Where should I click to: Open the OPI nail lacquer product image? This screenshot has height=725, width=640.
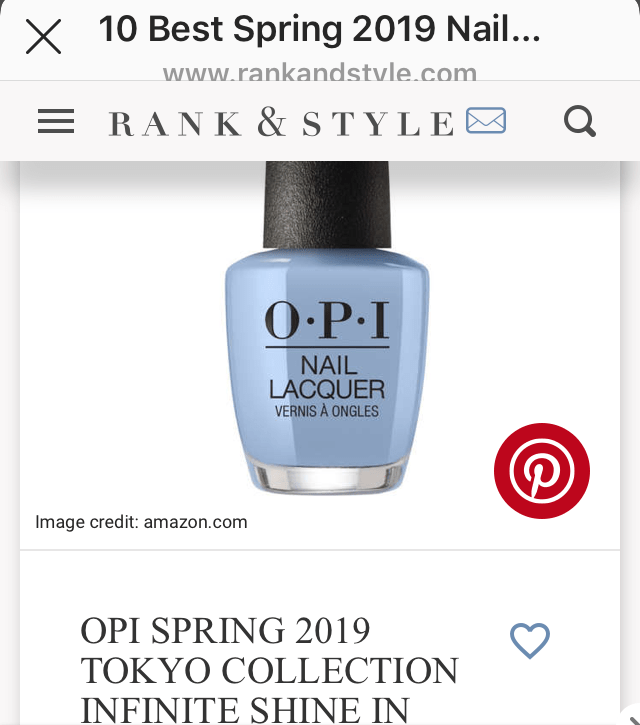(325, 330)
